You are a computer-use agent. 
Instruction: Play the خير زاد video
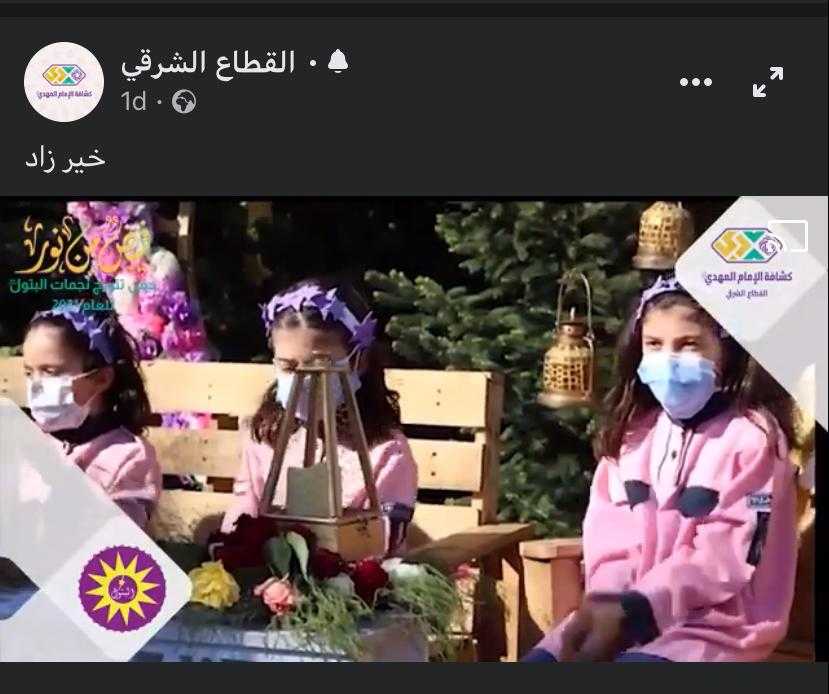414,430
